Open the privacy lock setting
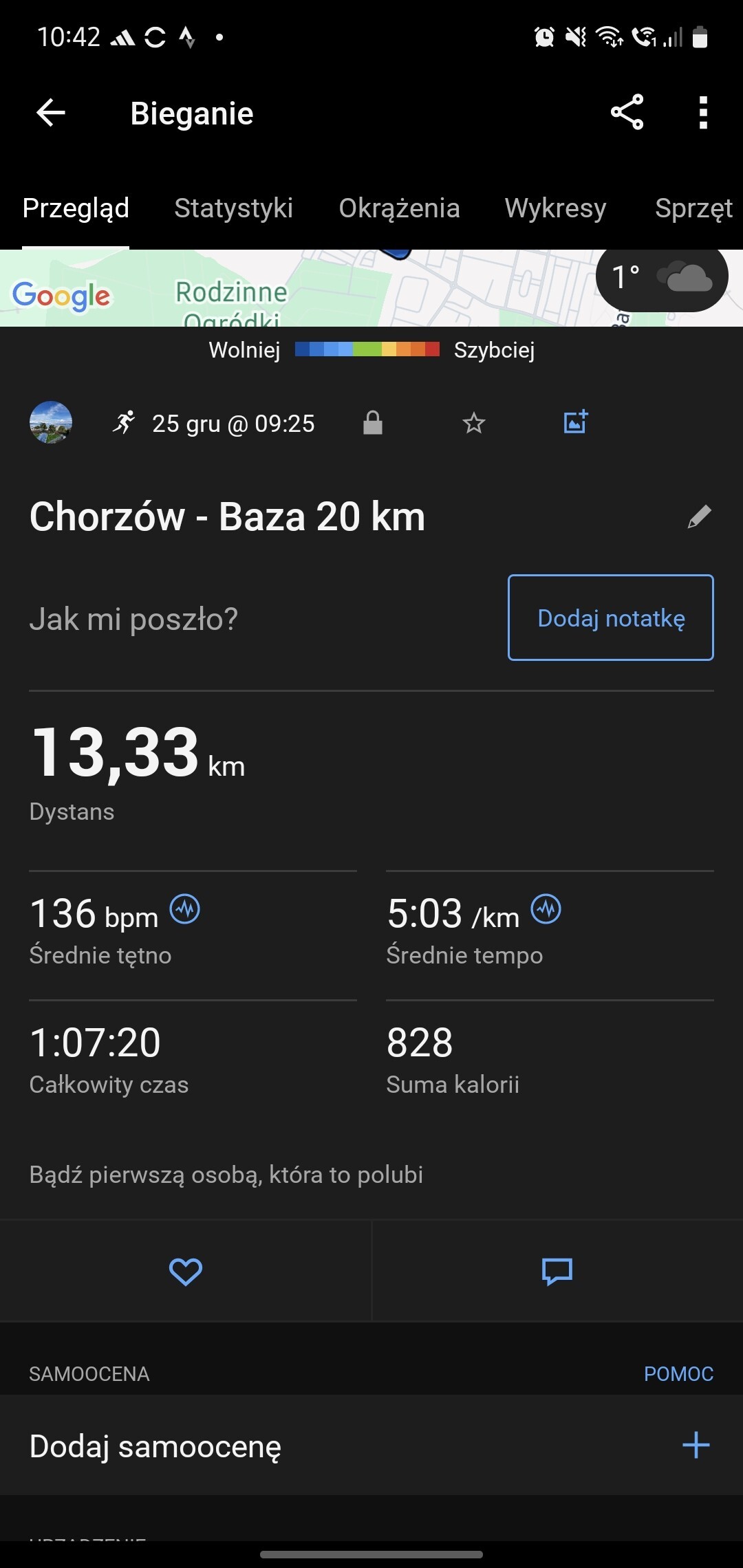The width and height of the screenshot is (743, 1568). (372, 423)
